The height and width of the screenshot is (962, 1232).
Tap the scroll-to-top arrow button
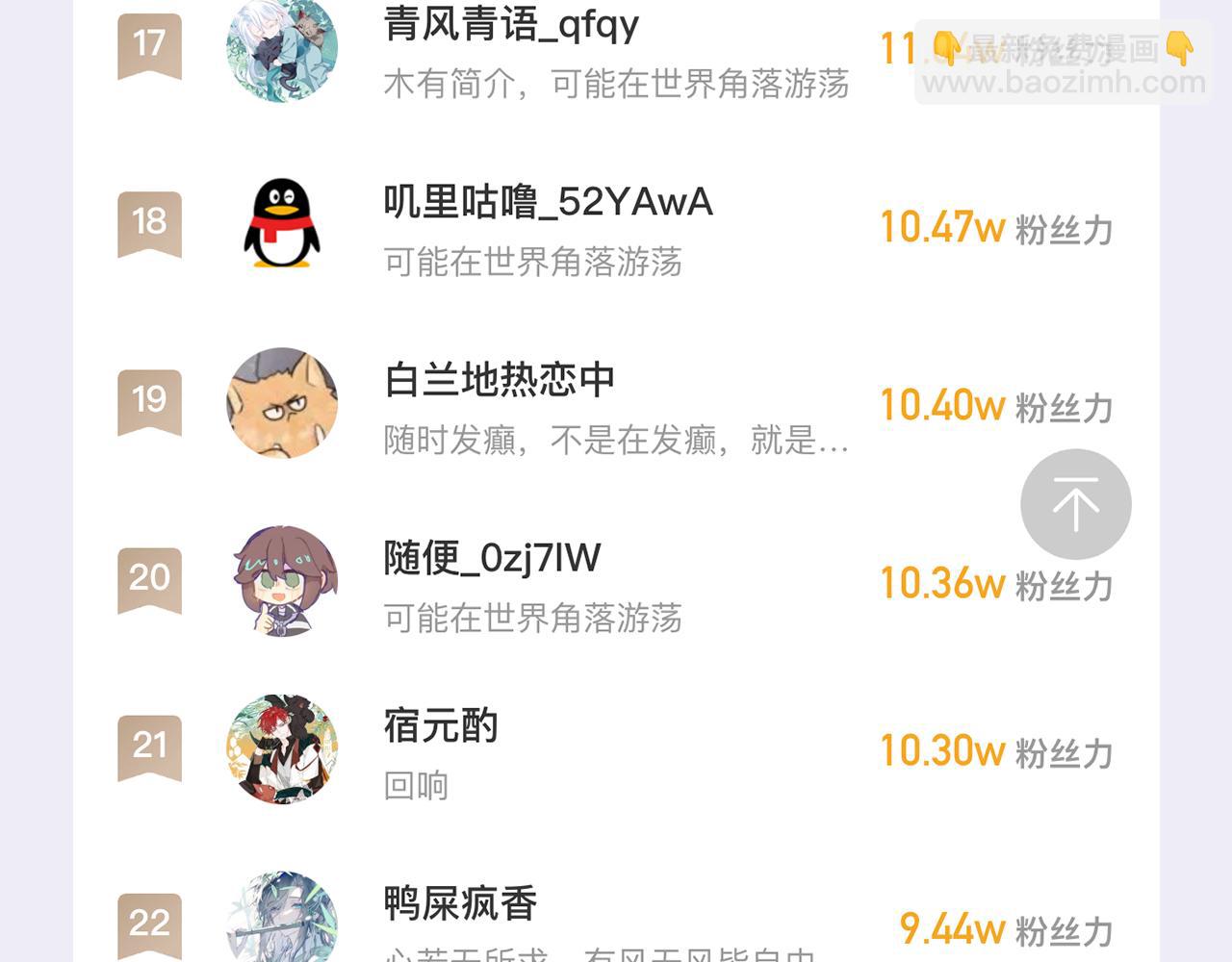coord(1075,504)
